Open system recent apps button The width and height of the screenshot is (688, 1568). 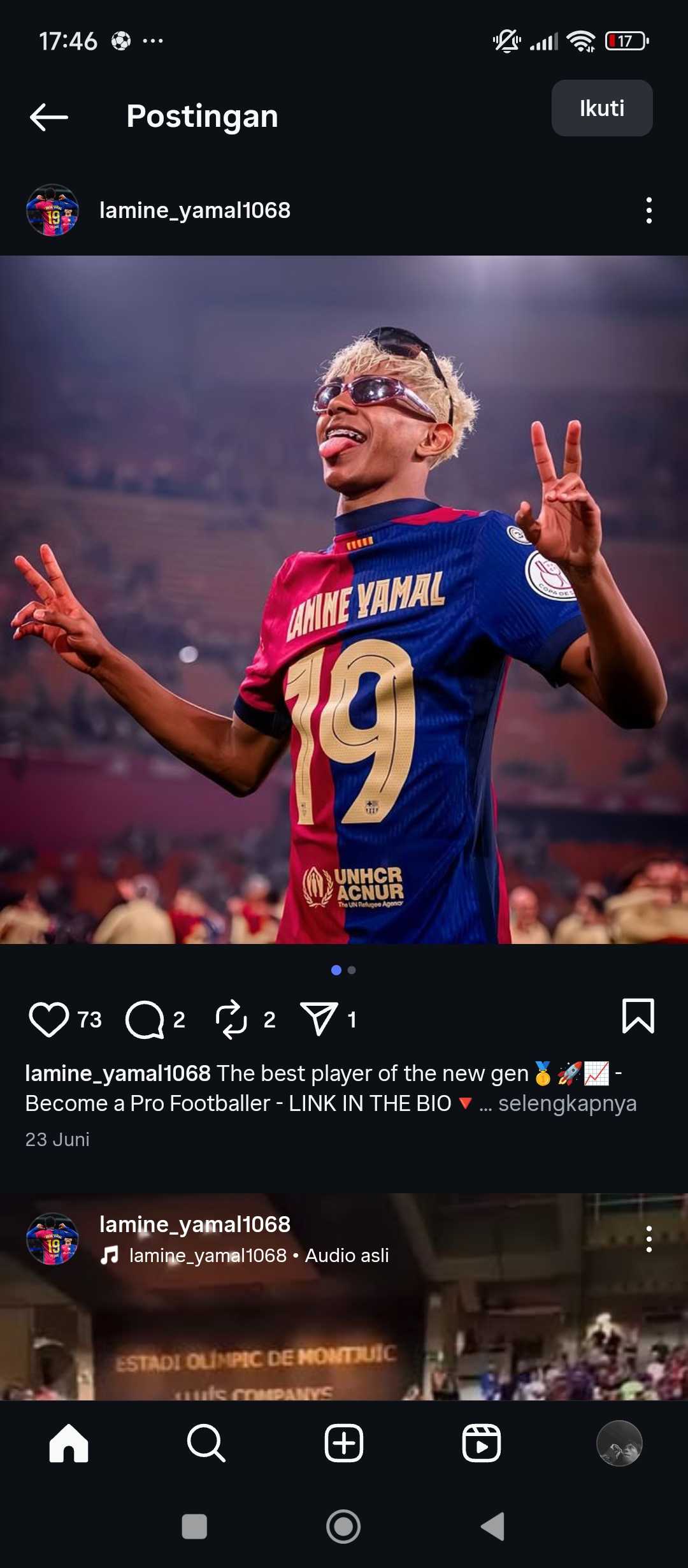click(x=194, y=1527)
